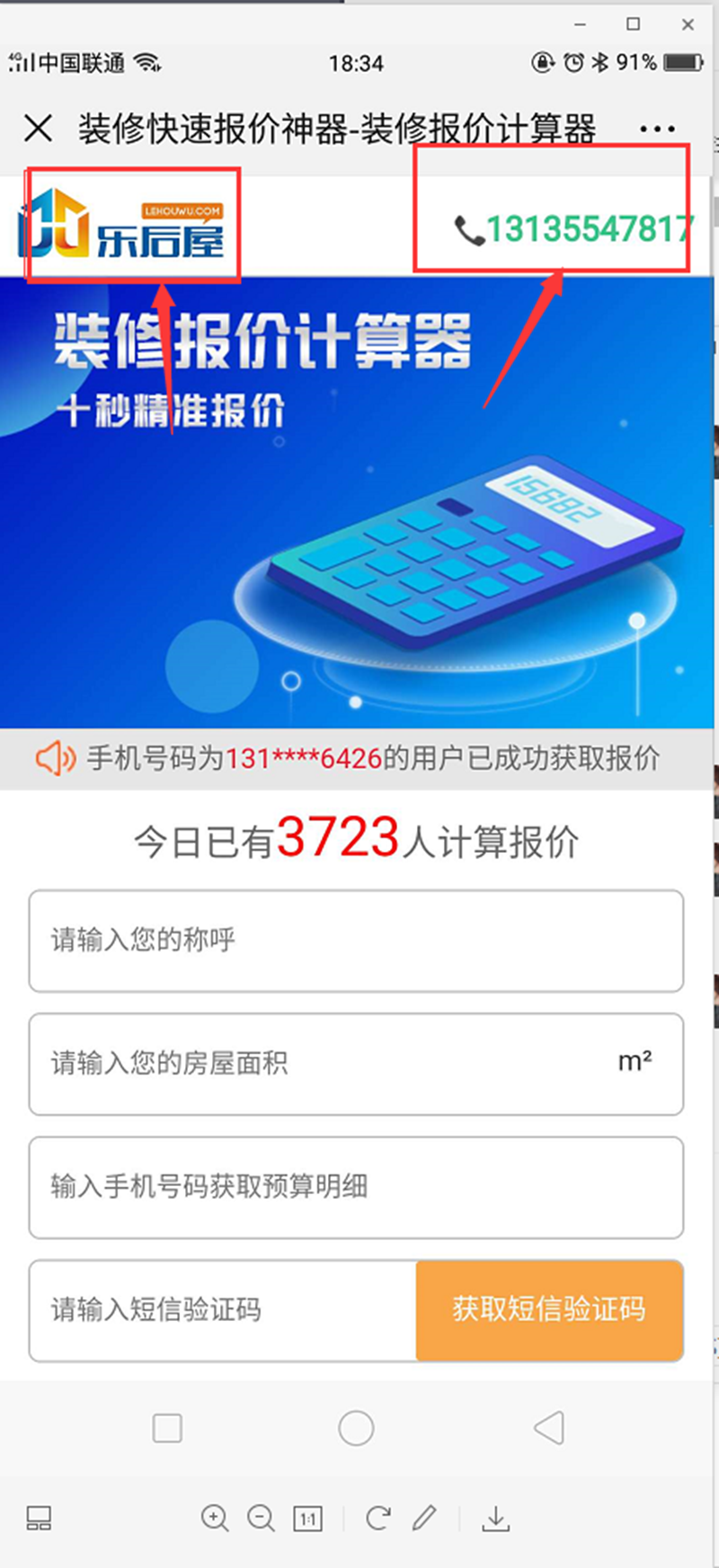719x1568 pixels.
Task: Tap the name input field
Action: 356,941
